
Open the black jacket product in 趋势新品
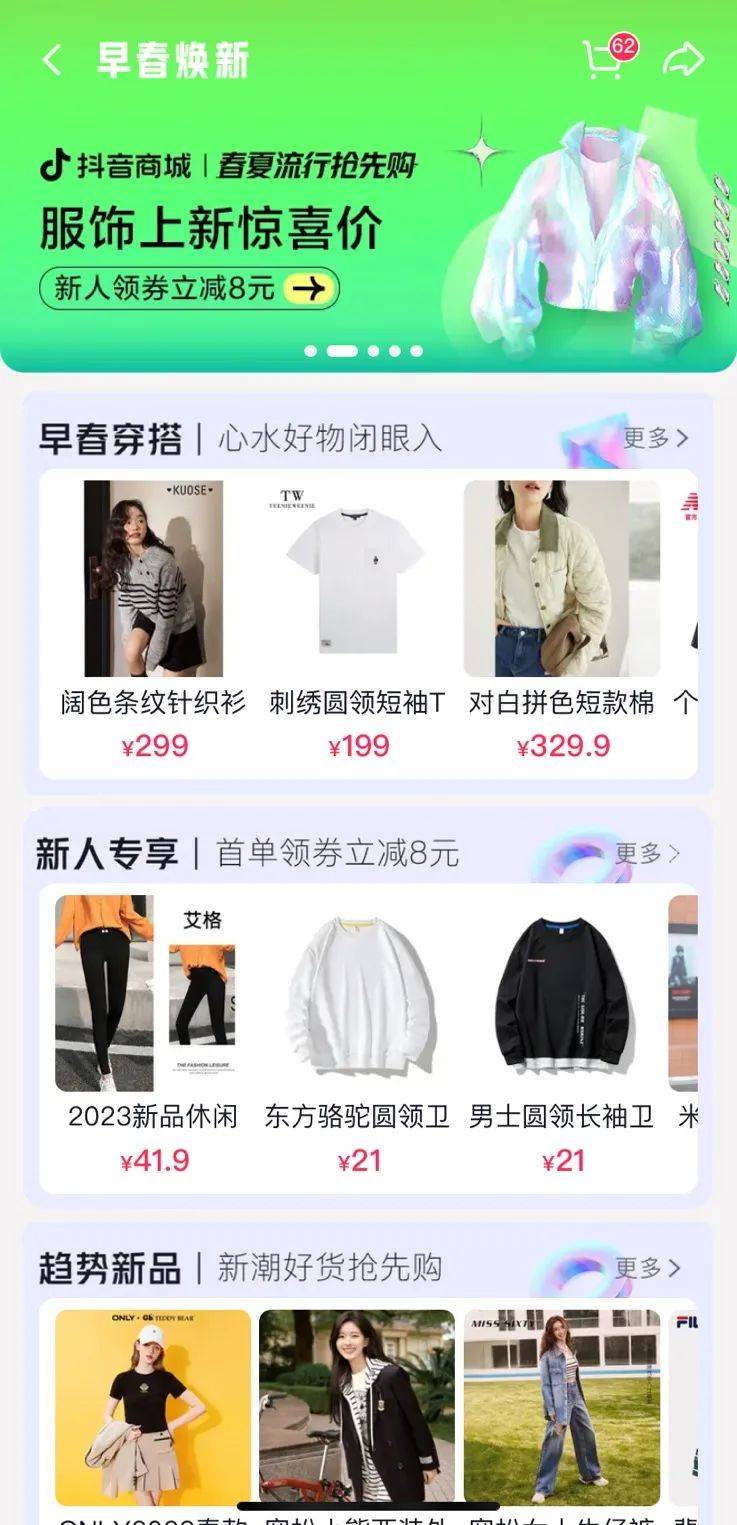[357, 1407]
